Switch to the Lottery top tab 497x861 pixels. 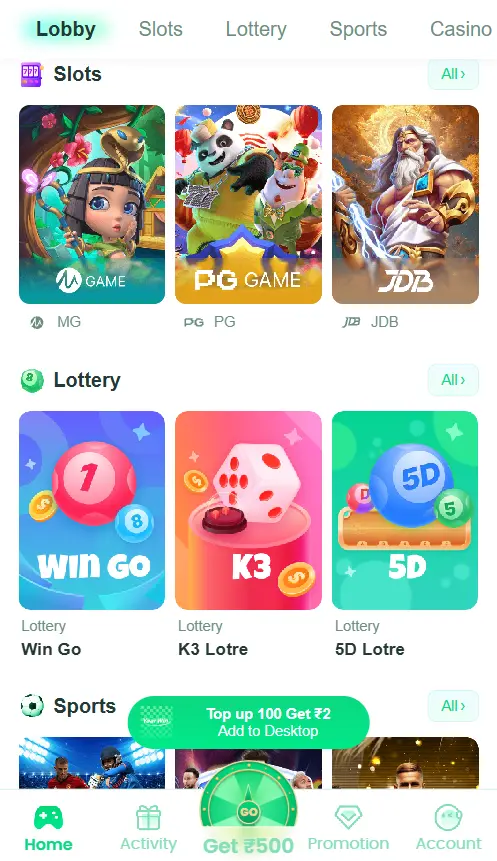click(256, 29)
